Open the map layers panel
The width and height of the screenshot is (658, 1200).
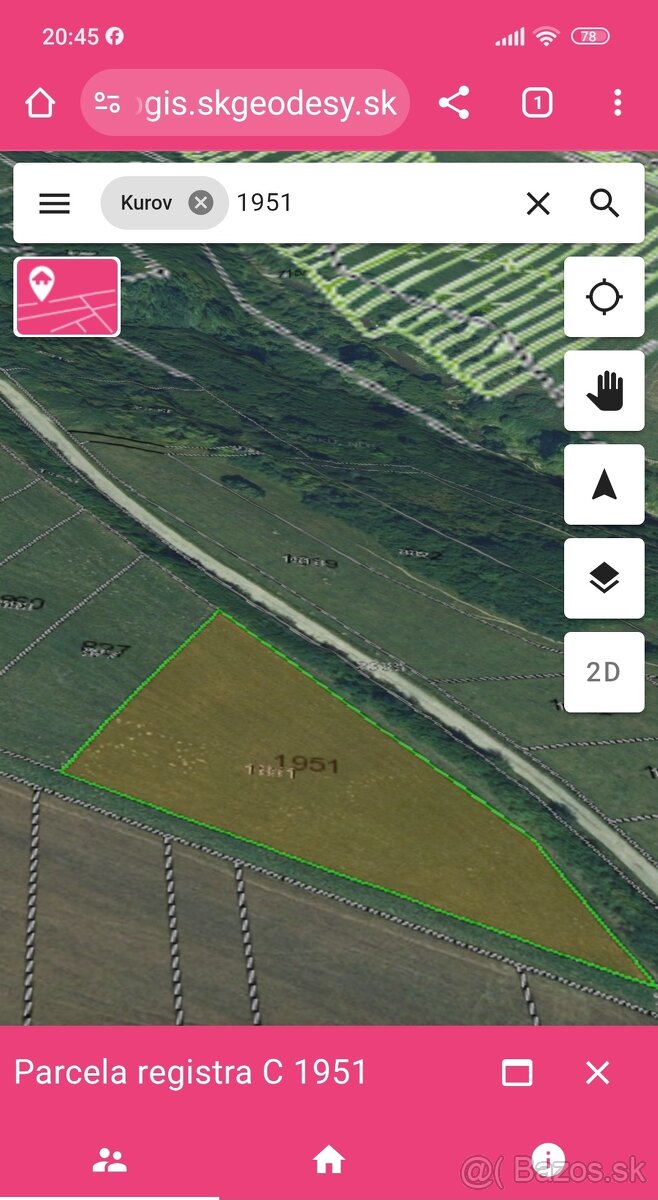coord(604,578)
